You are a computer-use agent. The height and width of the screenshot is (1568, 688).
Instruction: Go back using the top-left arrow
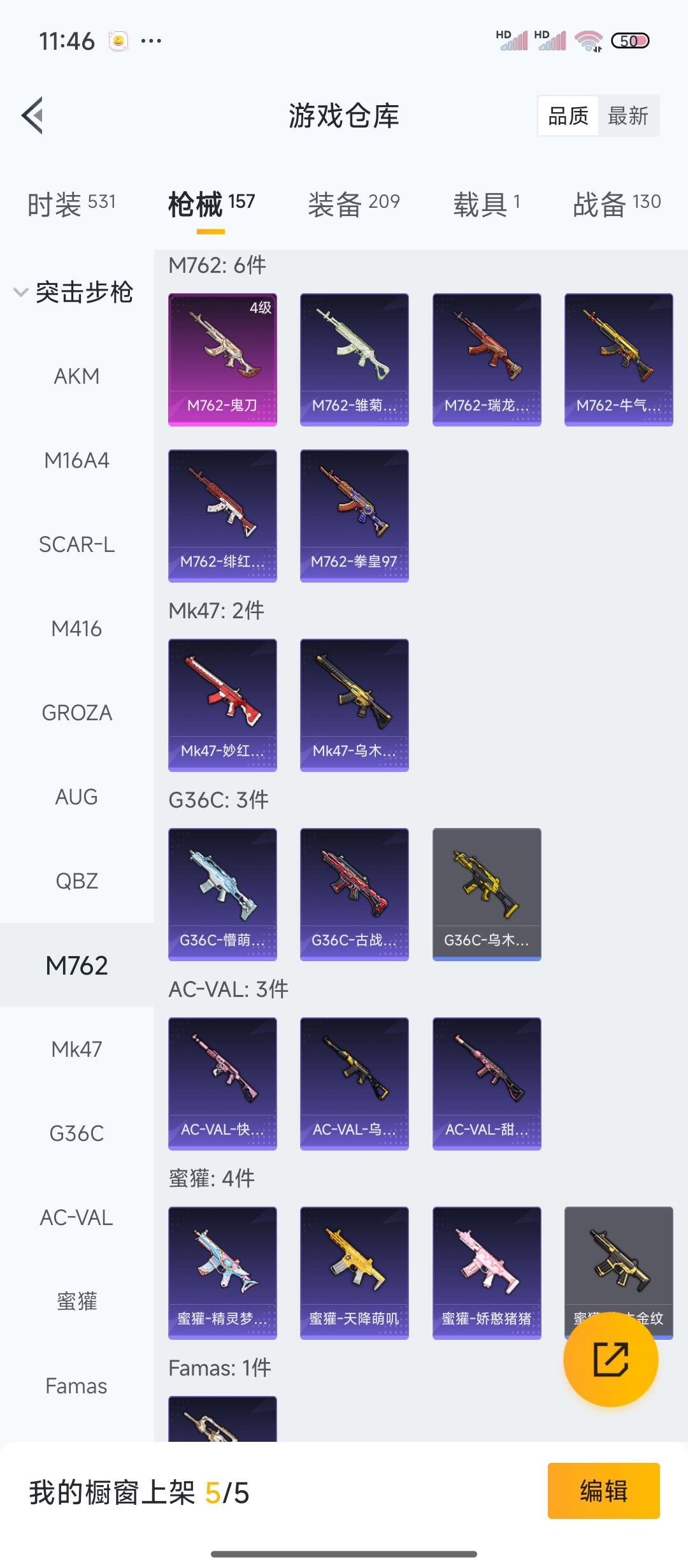[x=33, y=115]
